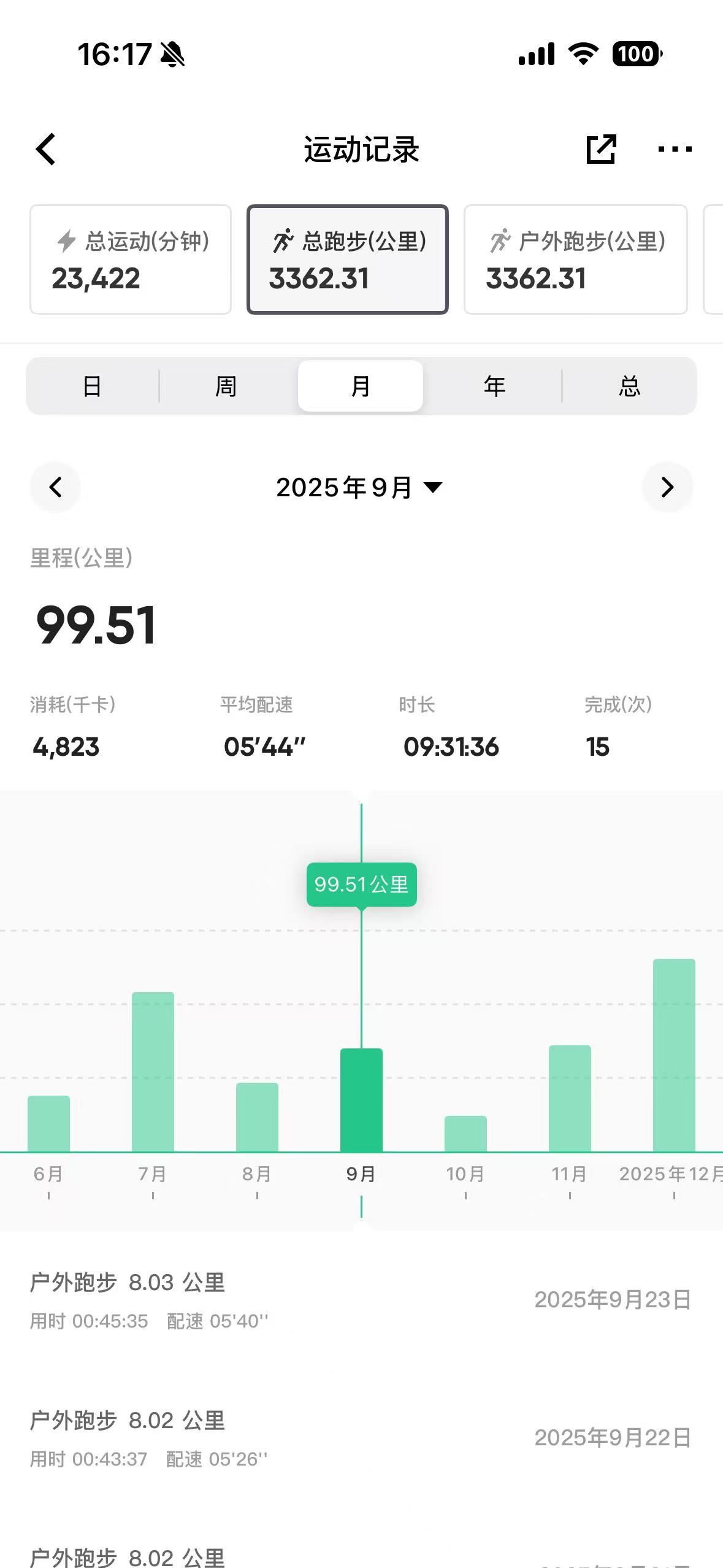Go back from 运动记录 page
The width and height of the screenshot is (723, 1568).
tap(46, 149)
